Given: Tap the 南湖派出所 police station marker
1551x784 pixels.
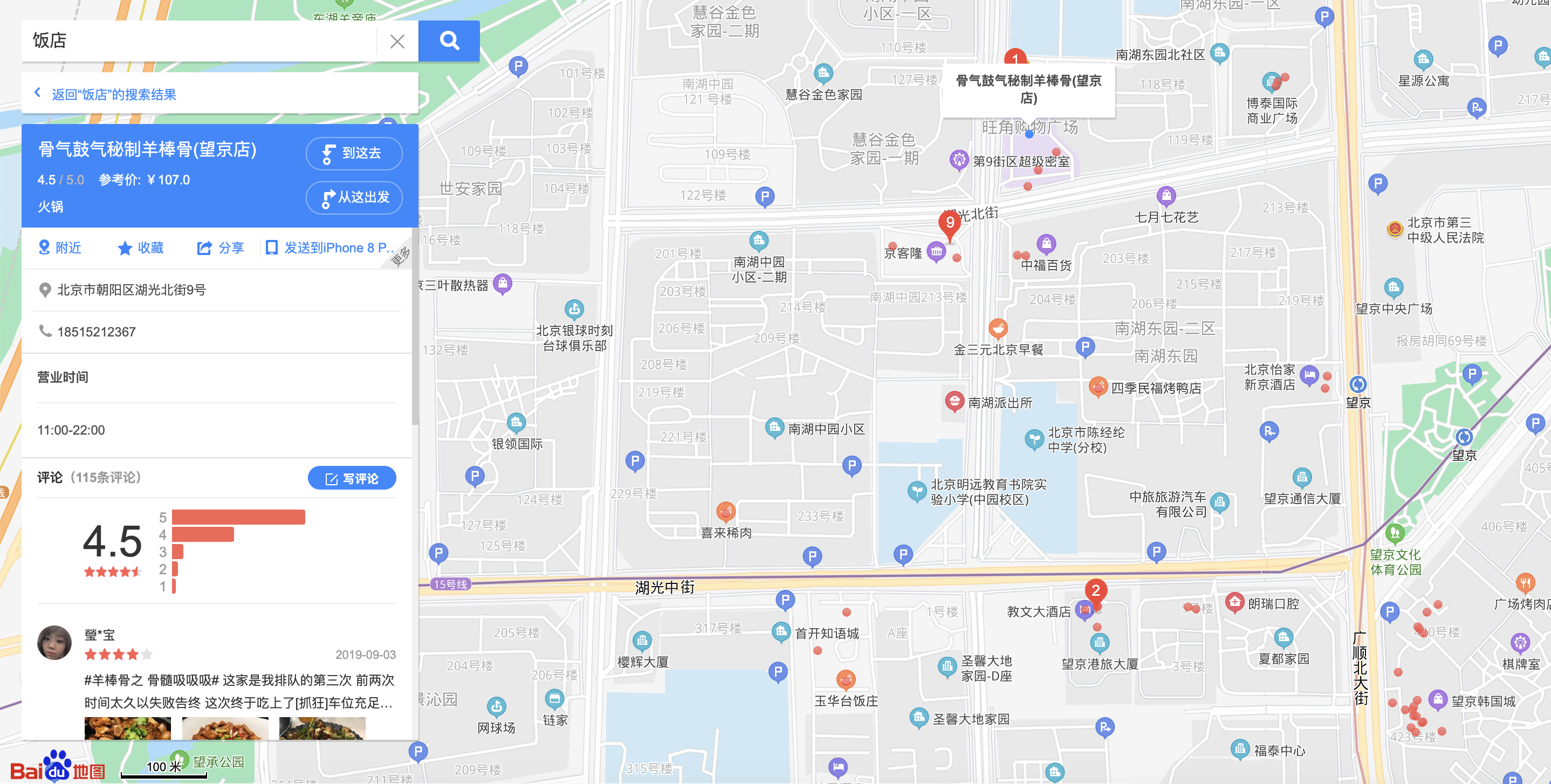Looking at the screenshot, I should tap(953, 401).
